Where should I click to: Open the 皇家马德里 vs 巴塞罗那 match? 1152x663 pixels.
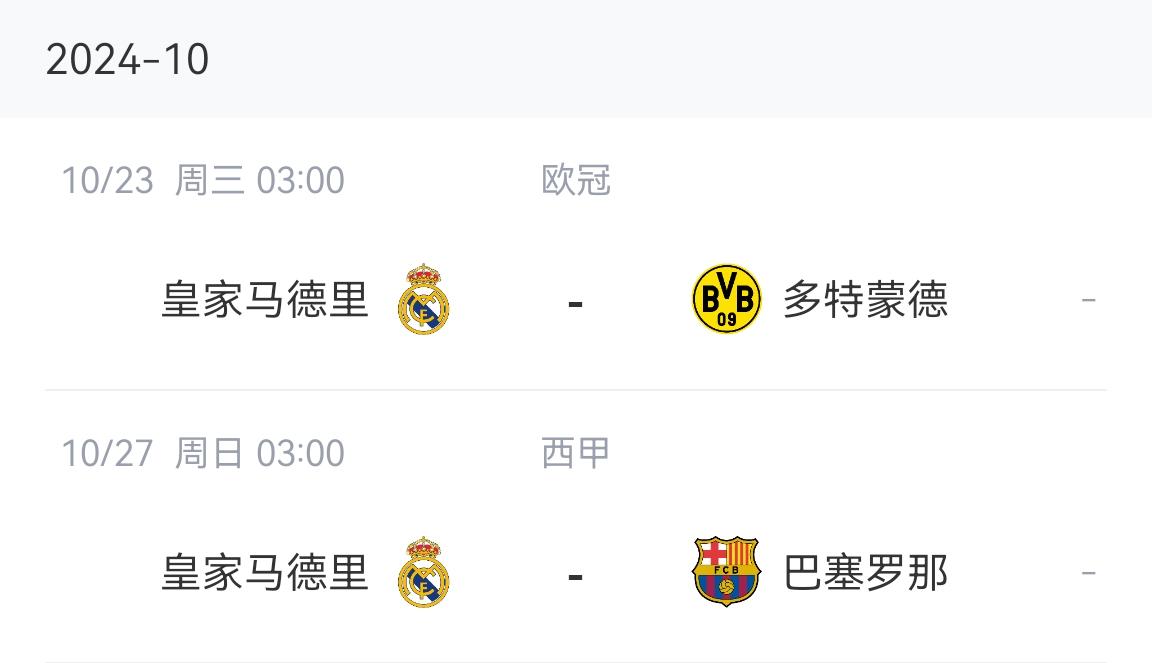click(575, 573)
